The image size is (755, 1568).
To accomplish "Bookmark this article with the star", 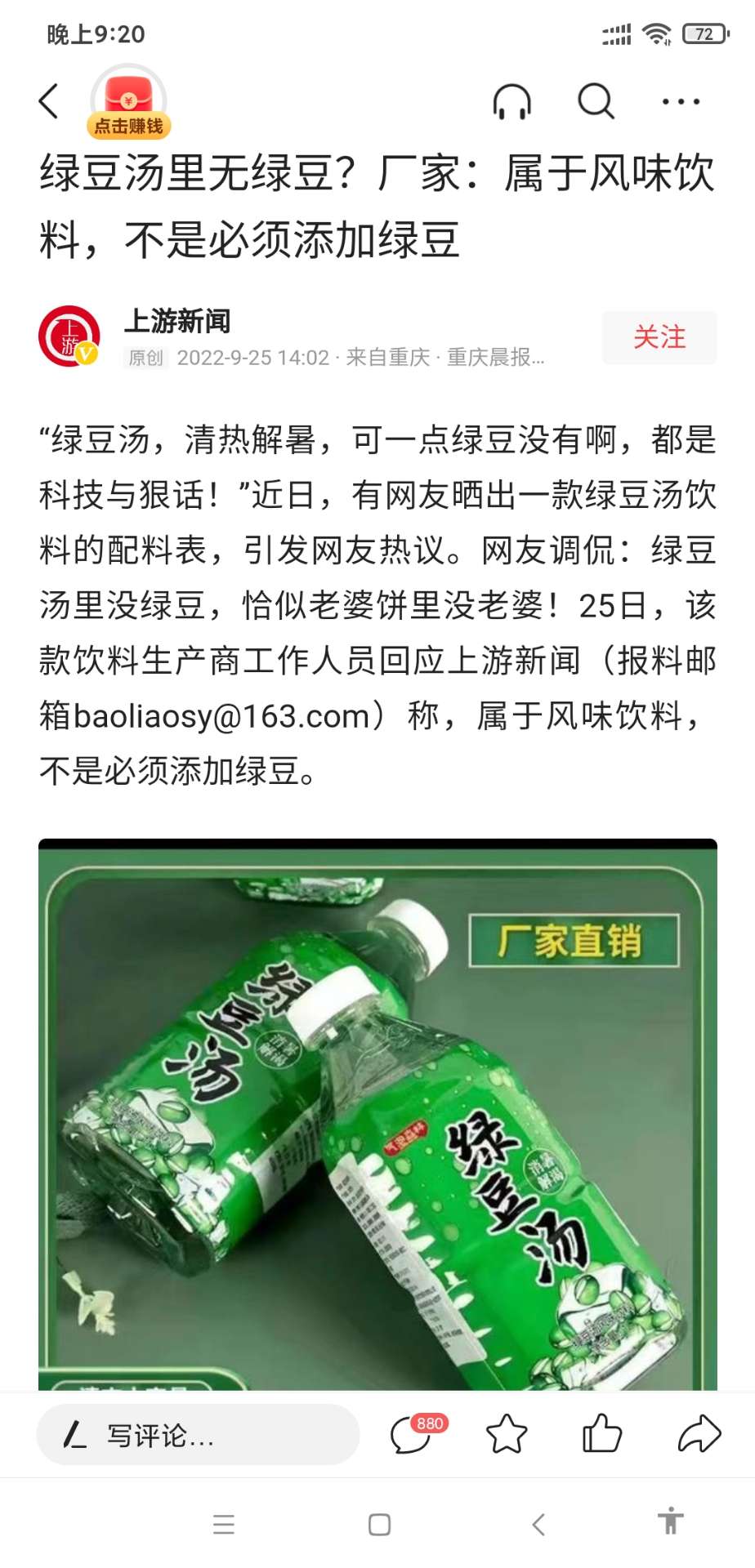I will tap(507, 1435).
